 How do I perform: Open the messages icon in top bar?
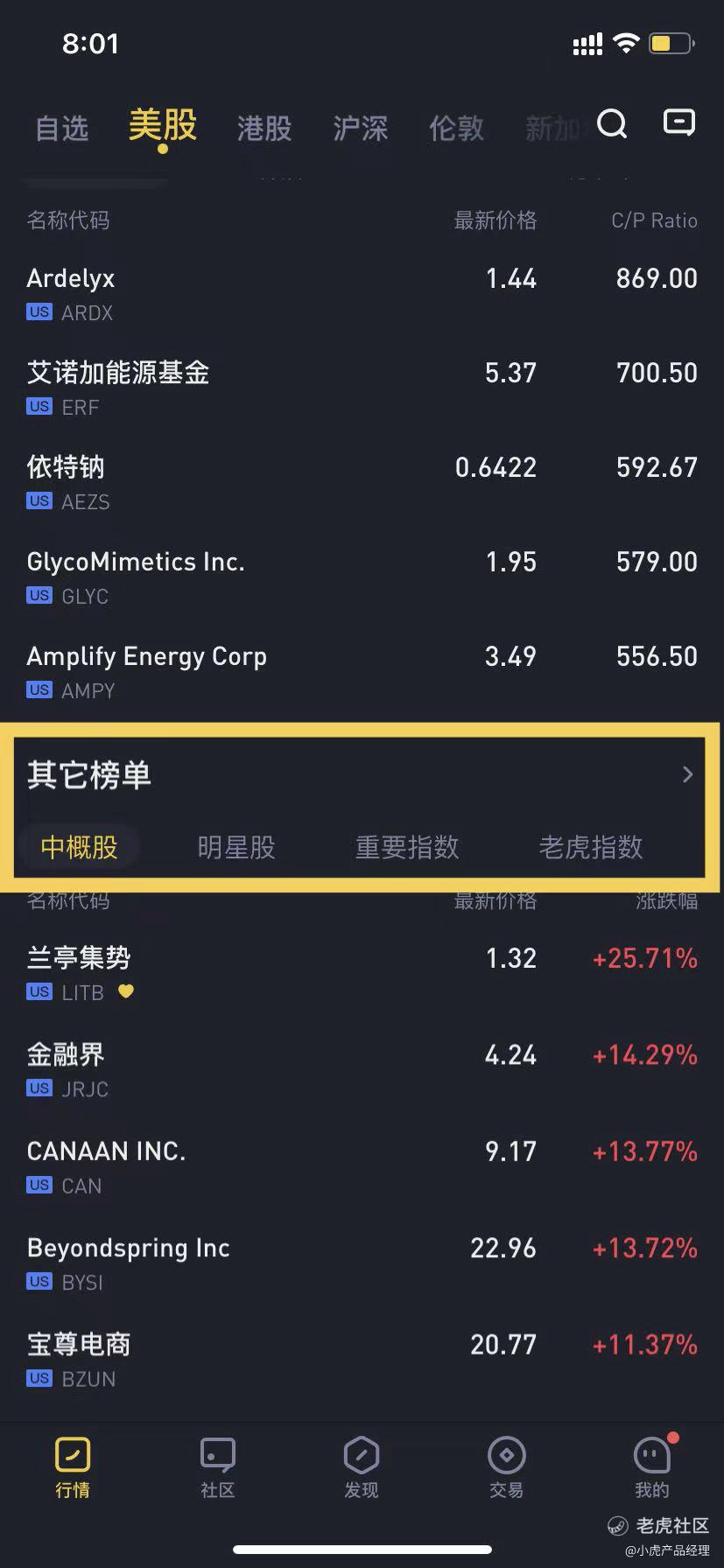click(679, 122)
